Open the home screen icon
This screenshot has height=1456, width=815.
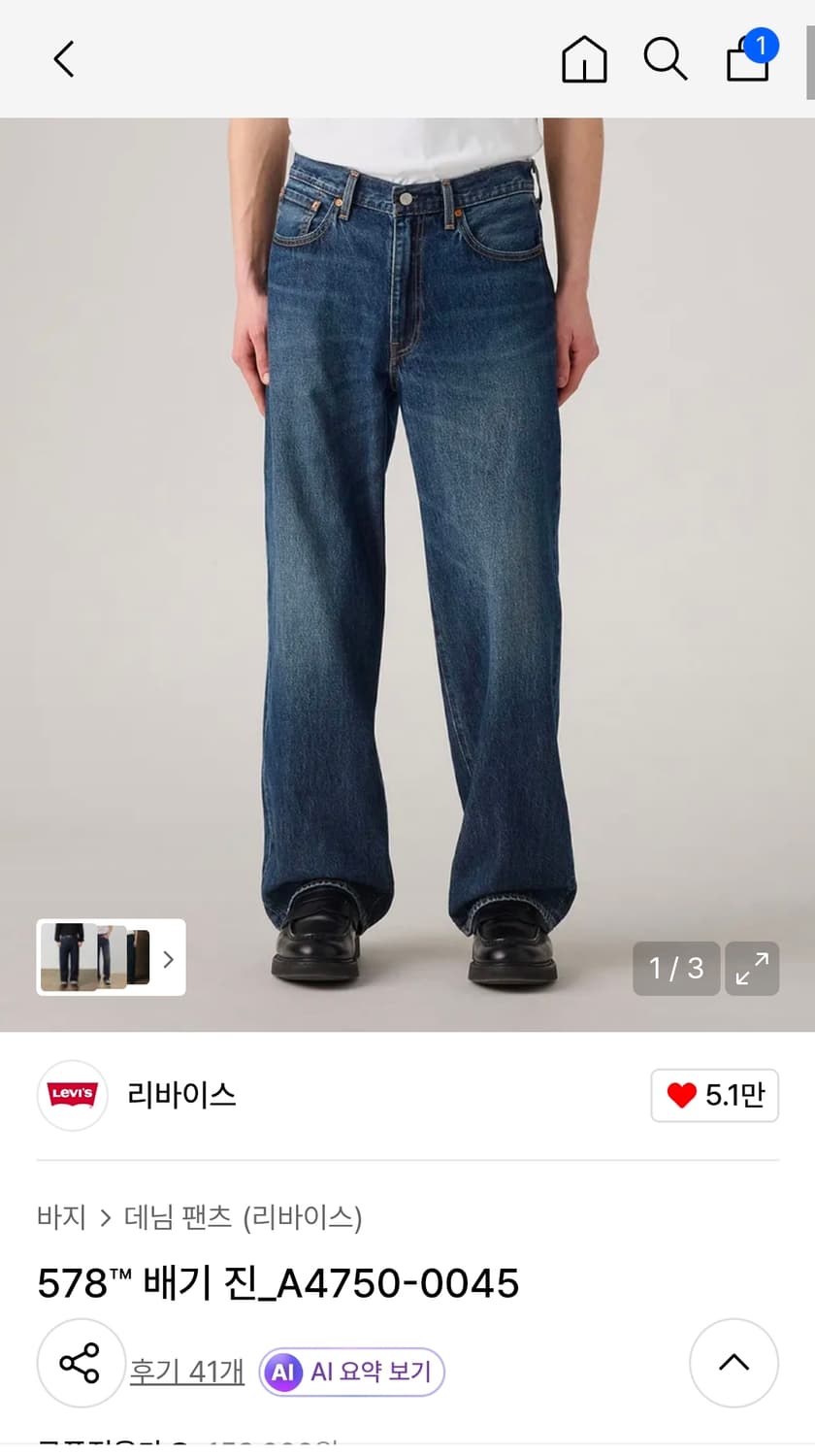(x=584, y=58)
